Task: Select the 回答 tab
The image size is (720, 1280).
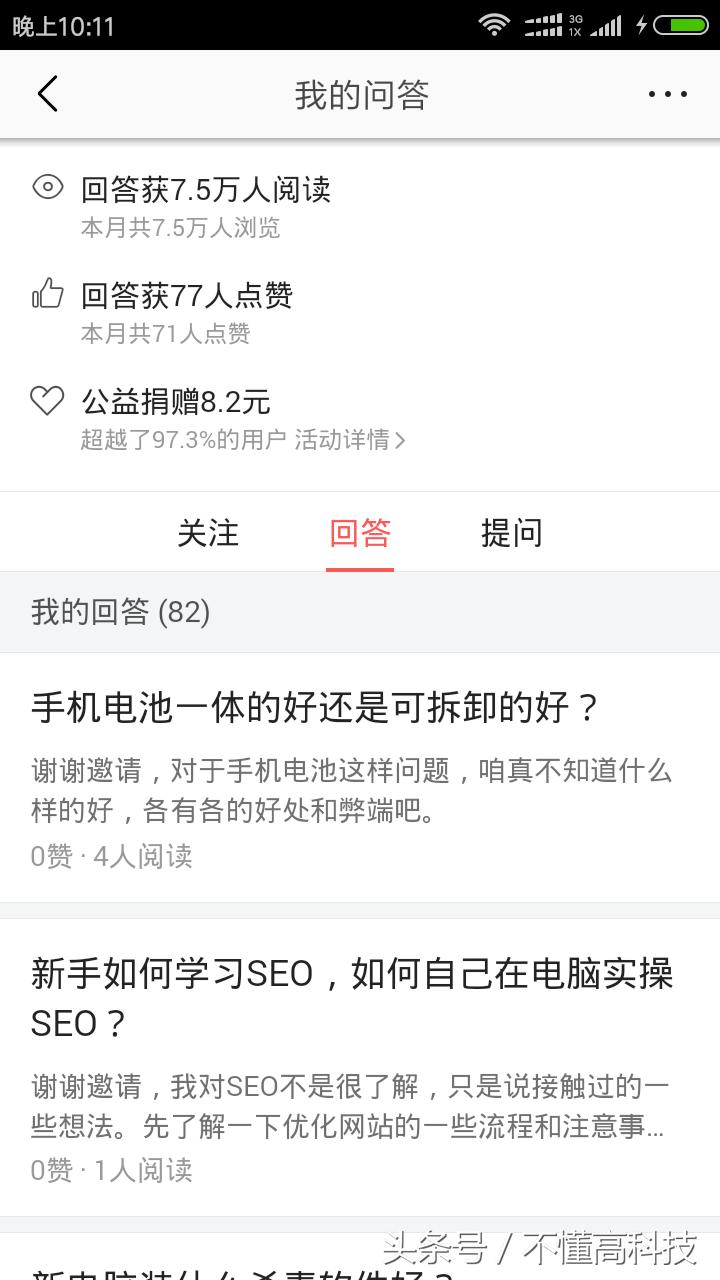Action: [360, 533]
